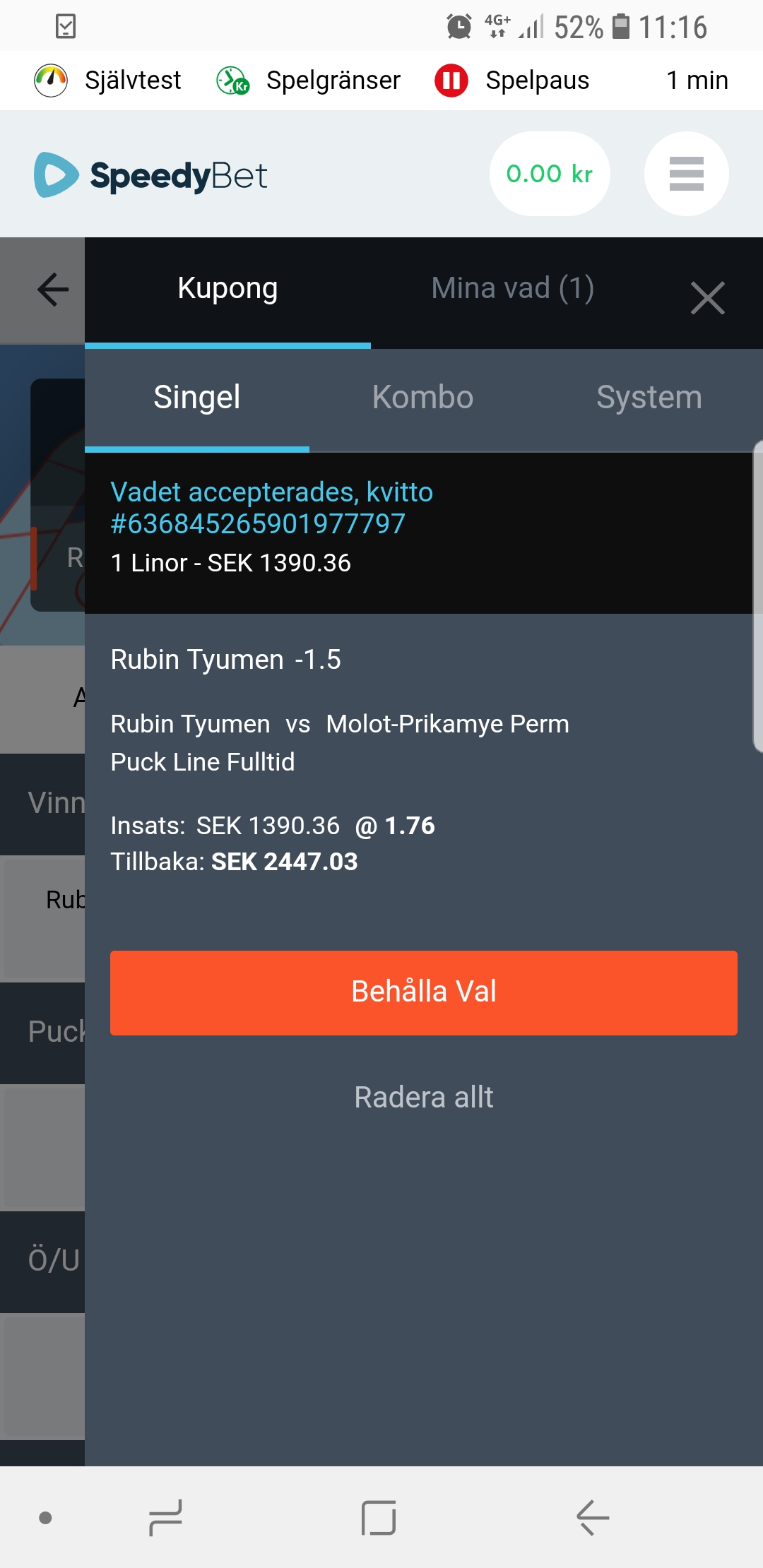The width and height of the screenshot is (763, 1568).
Task: Tap Behålla Val button
Action: pyautogui.click(x=424, y=992)
